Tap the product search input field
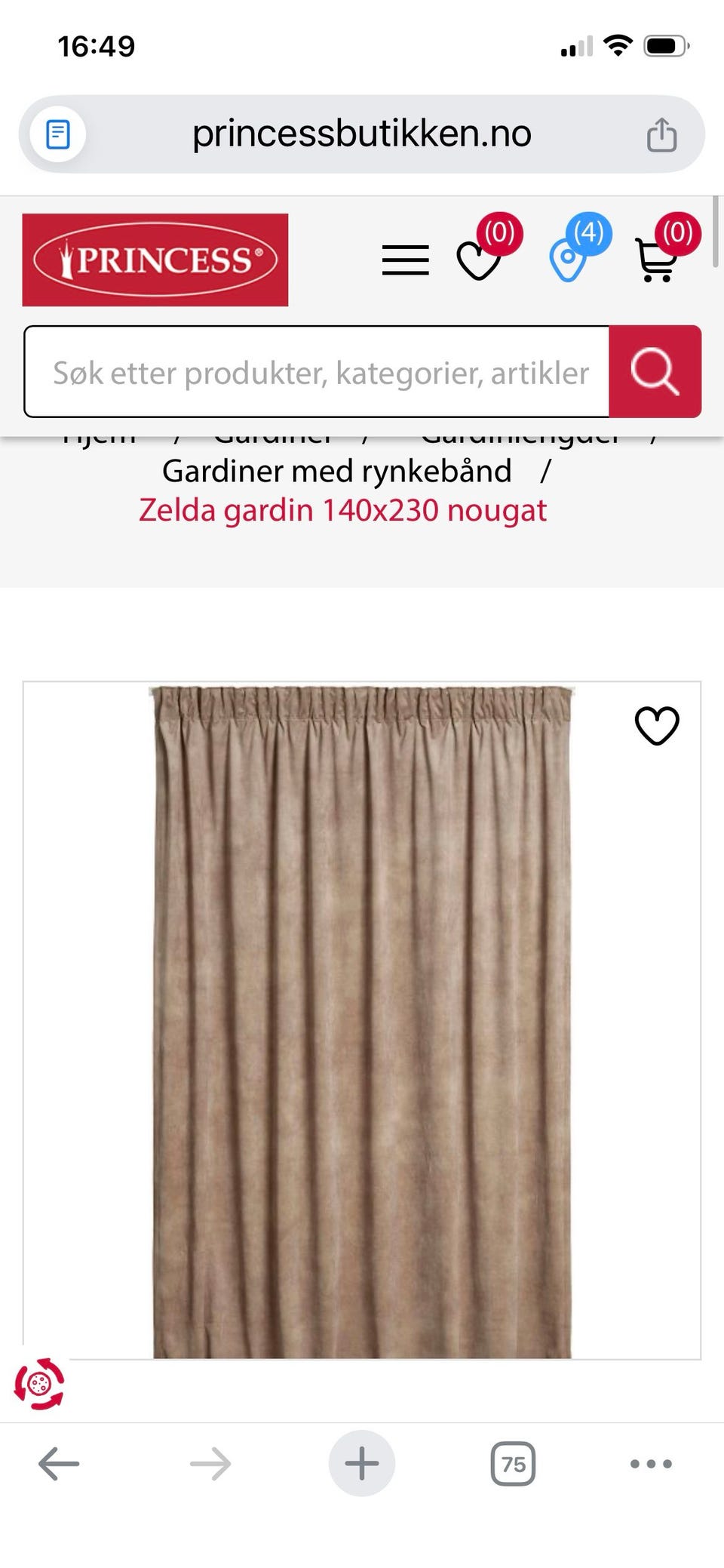This screenshot has width=724, height=1568. [x=317, y=372]
